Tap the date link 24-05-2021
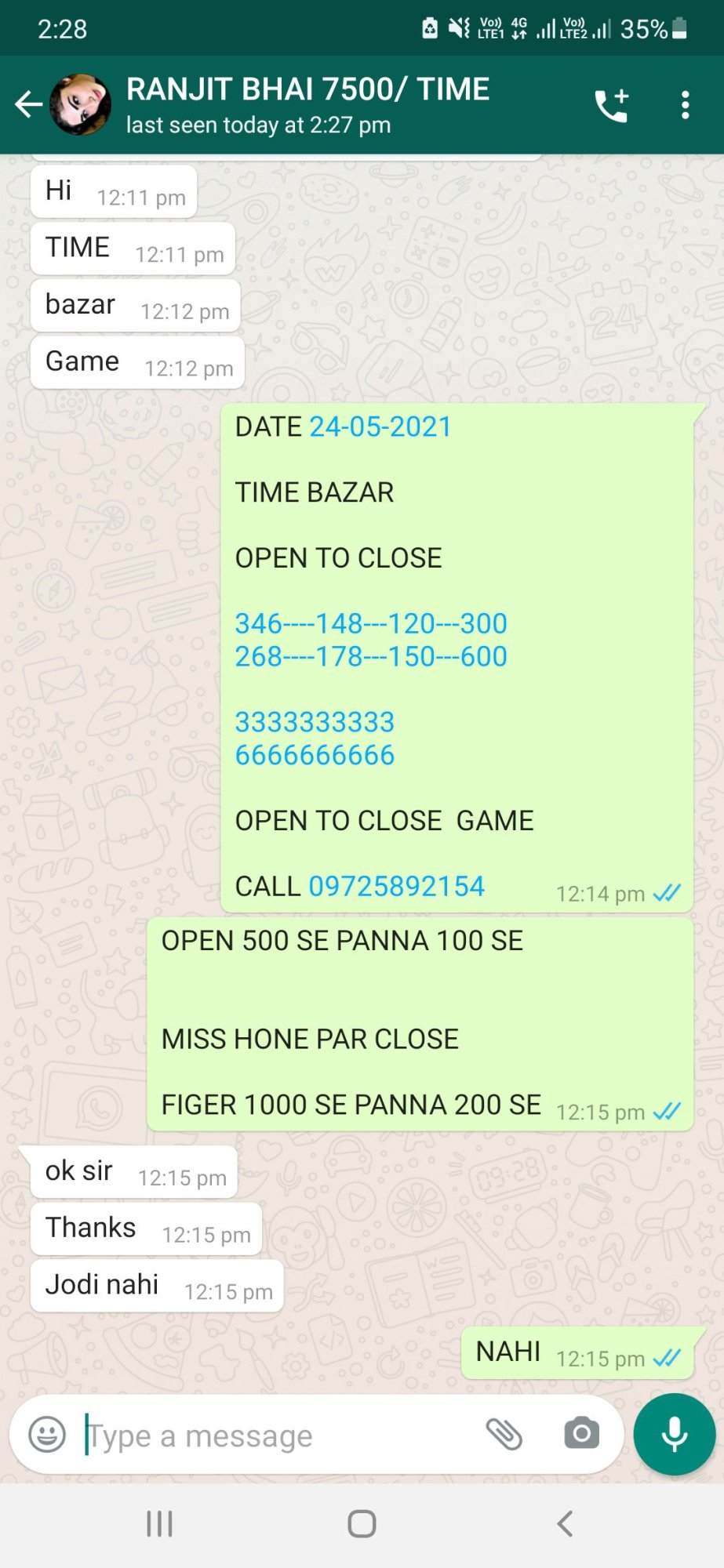This screenshot has height=1568, width=724. coord(380,426)
